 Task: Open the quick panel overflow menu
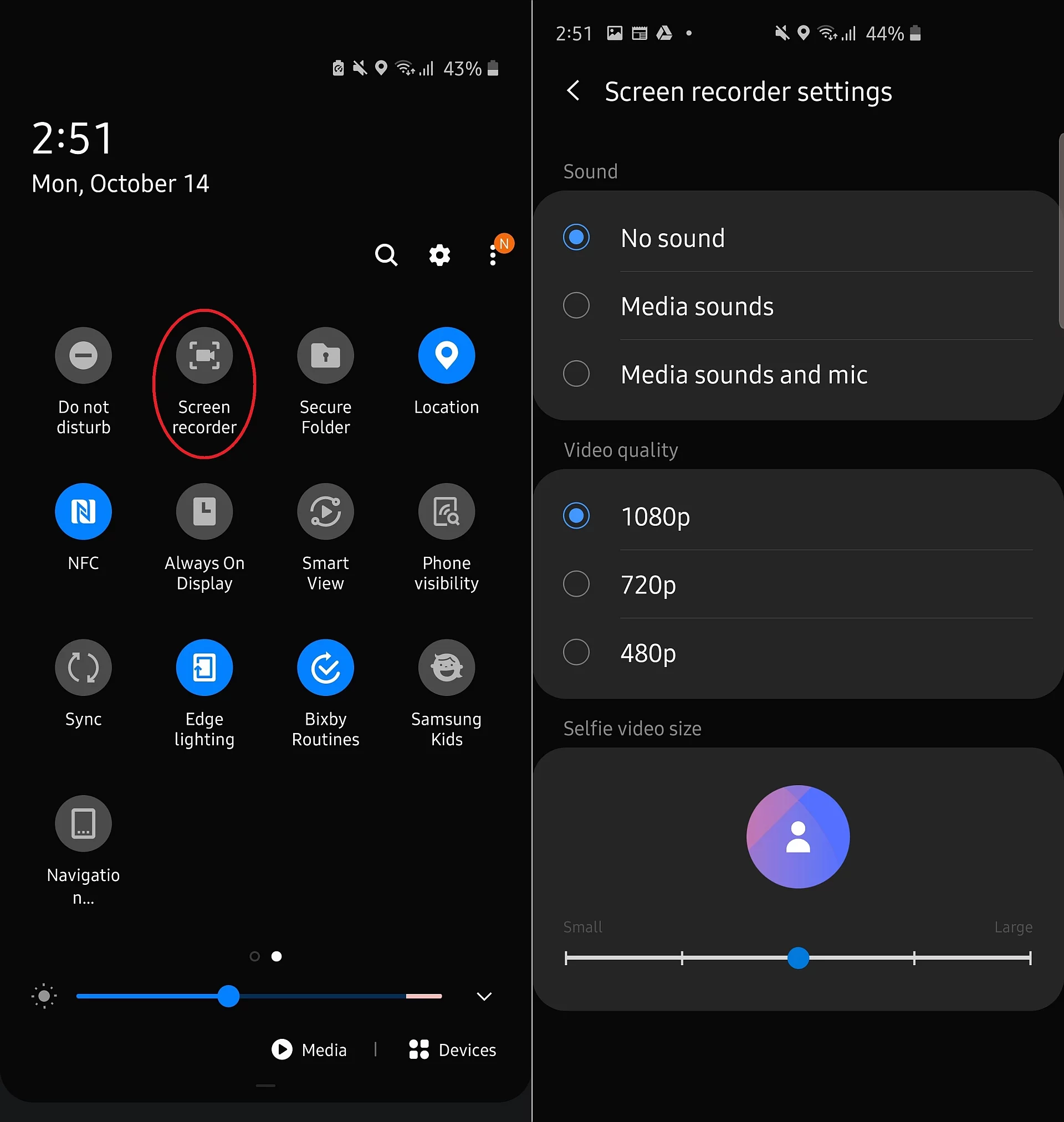pyautogui.click(x=493, y=255)
